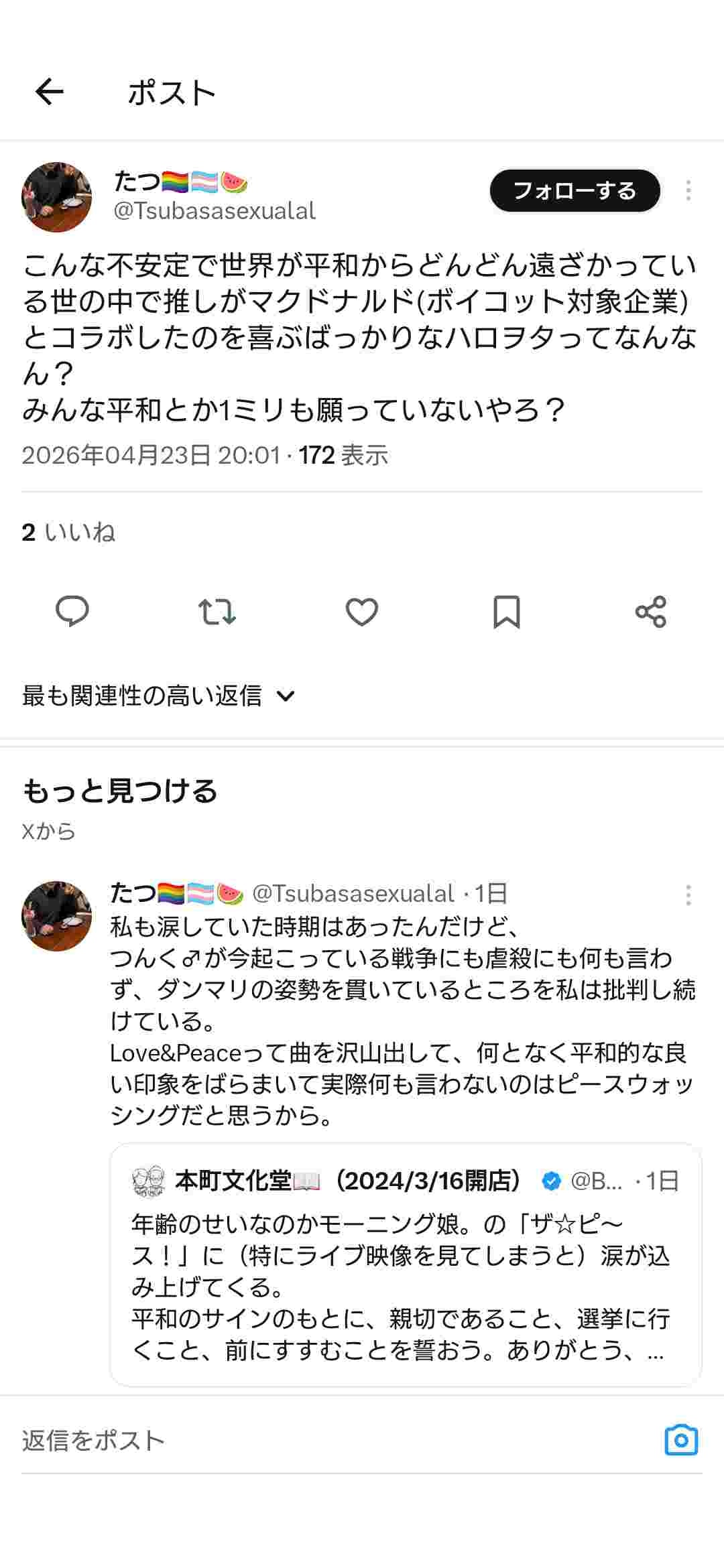Screen dimensions: 724x1568
Task: Open the author's avatar on the main post
Action: coord(56,197)
